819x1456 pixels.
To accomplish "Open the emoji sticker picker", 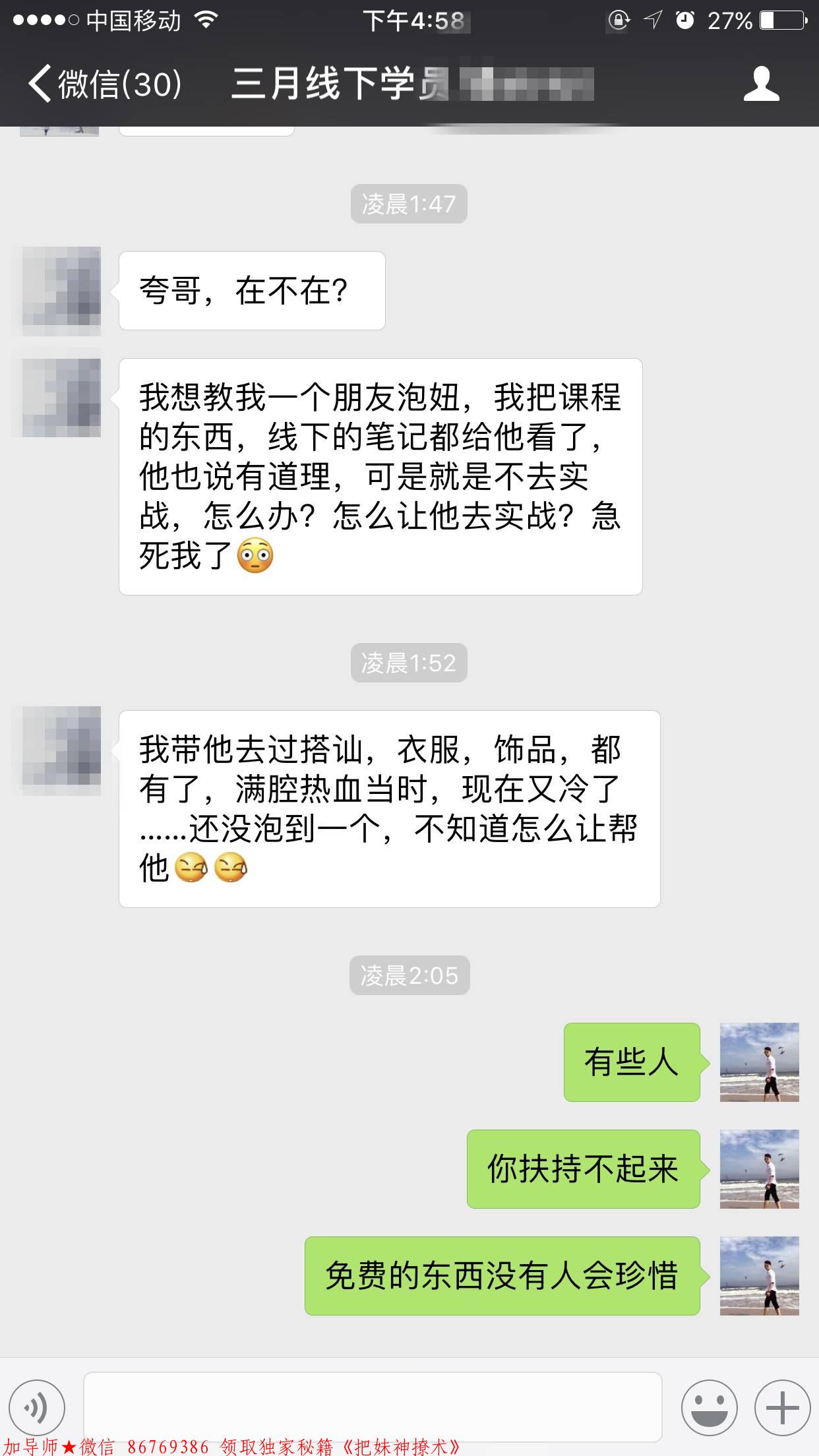I will tap(709, 1407).
